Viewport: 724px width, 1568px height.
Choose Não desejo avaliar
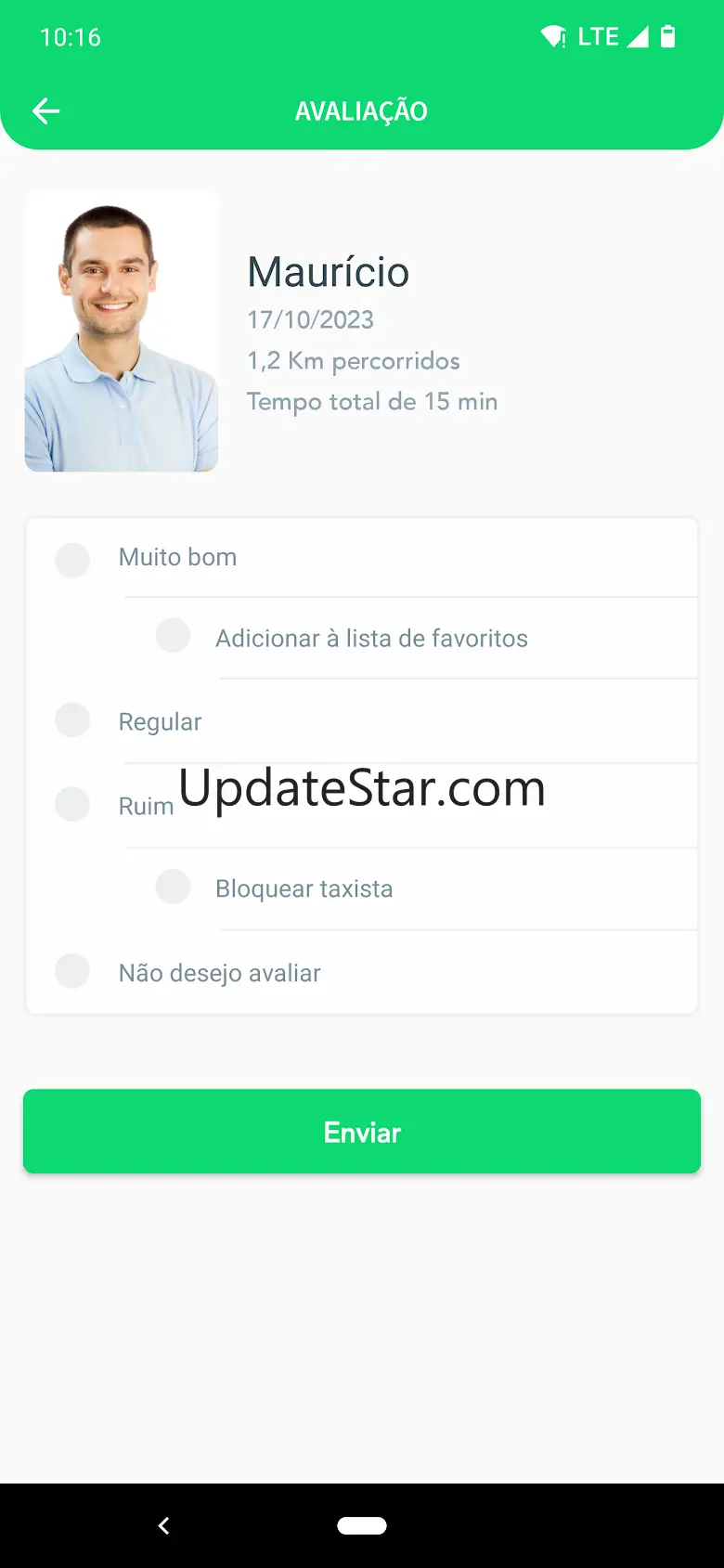[x=72, y=971]
